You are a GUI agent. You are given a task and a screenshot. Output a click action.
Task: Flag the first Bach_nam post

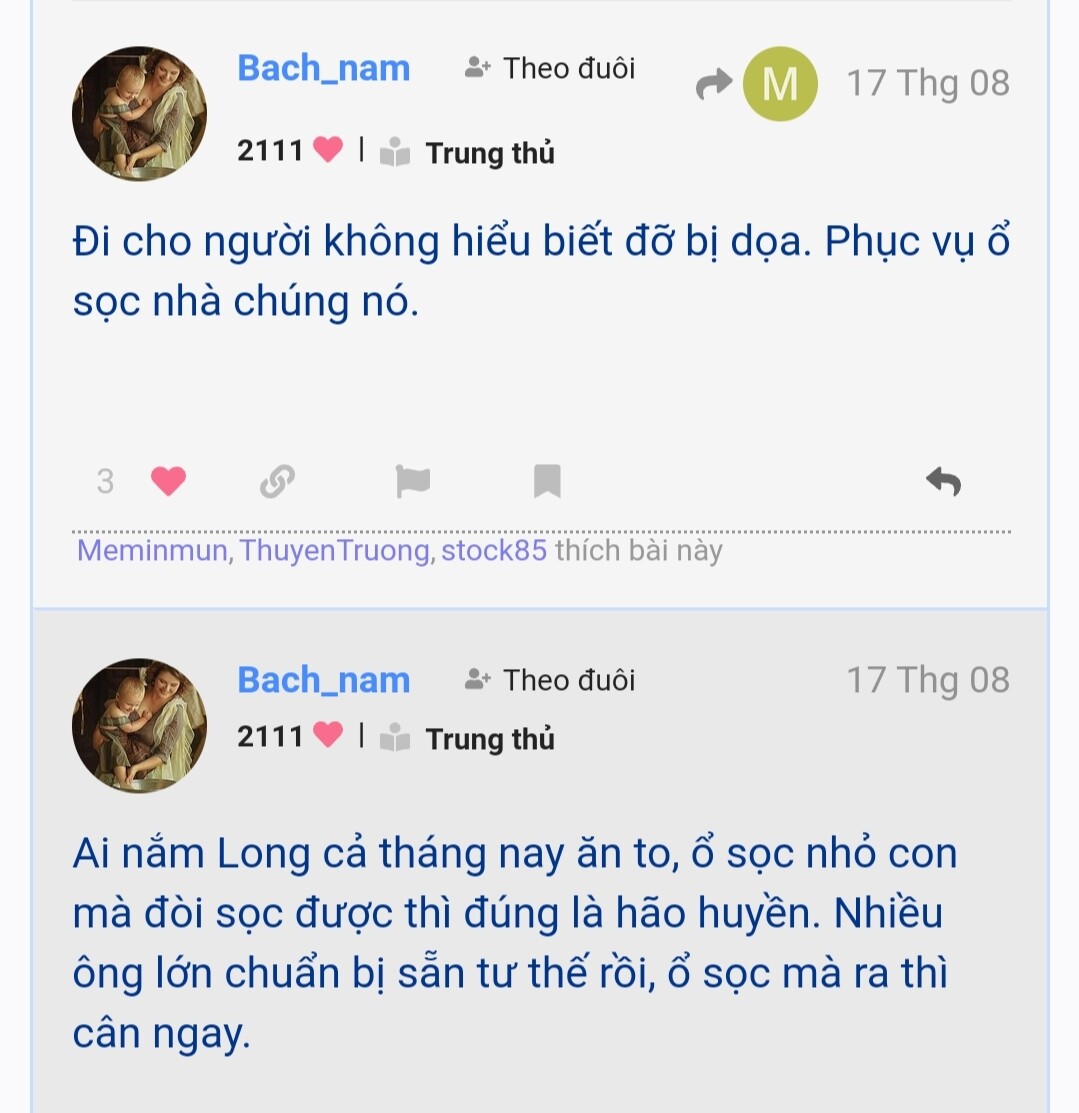(x=412, y=482)
